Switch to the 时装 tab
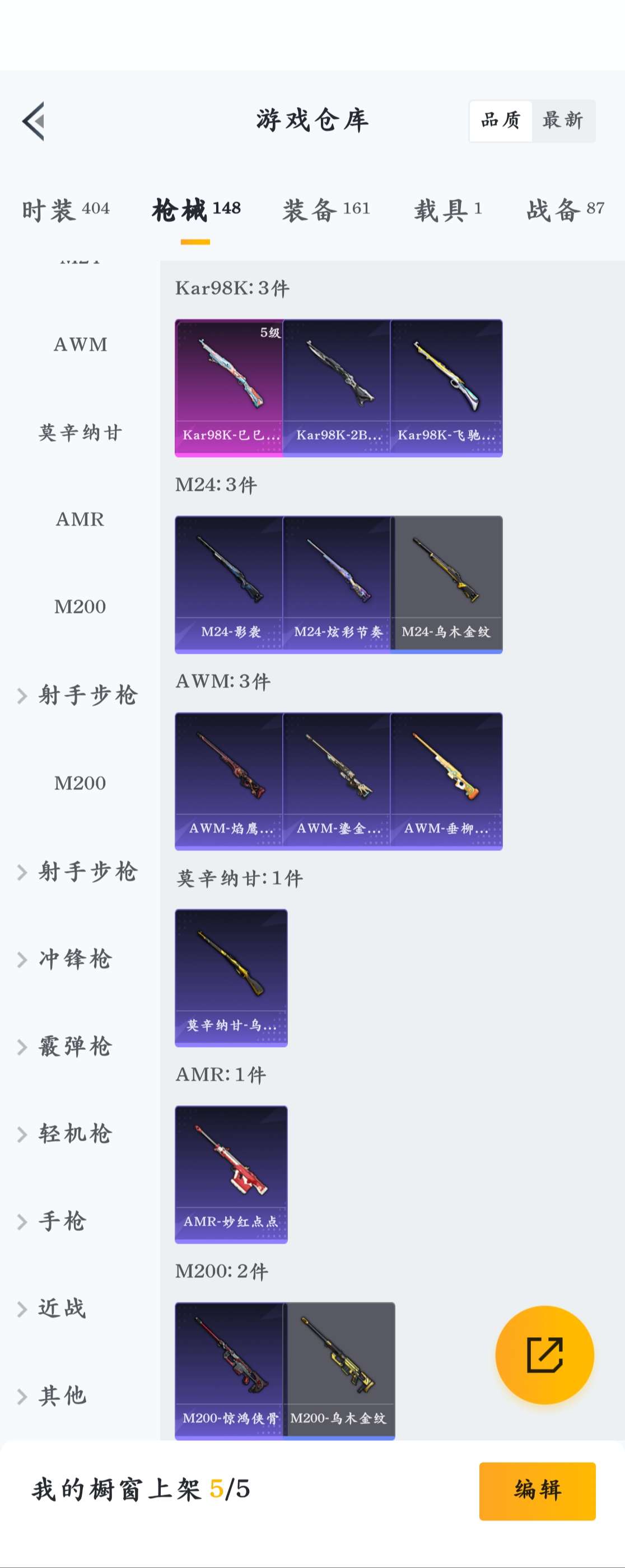 pos(66,210)
